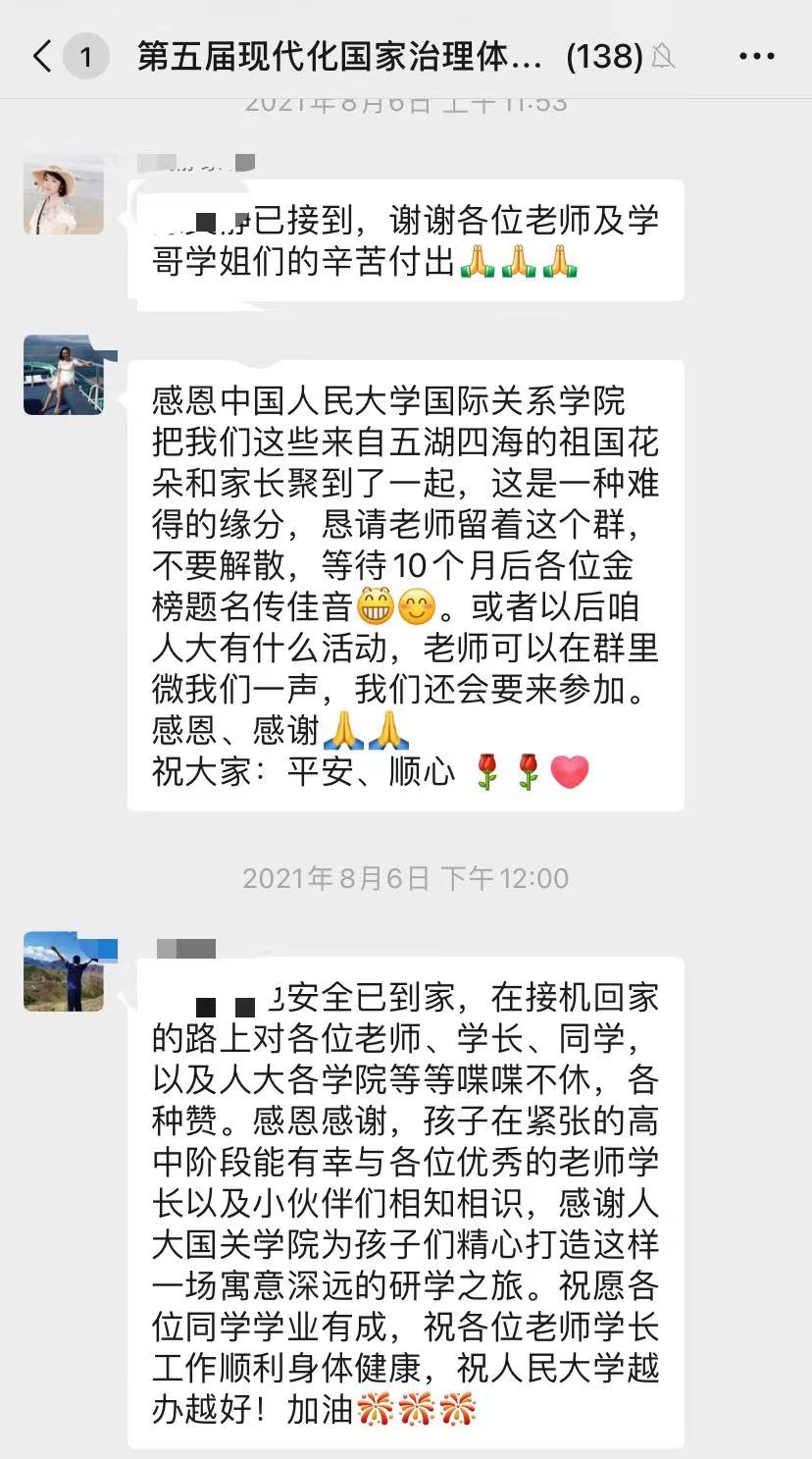Image resolution: width=812 pixels, height=1459 pixels.
Task: Open profile of the woman on boat avatar
Action: (x=64, y=375)
